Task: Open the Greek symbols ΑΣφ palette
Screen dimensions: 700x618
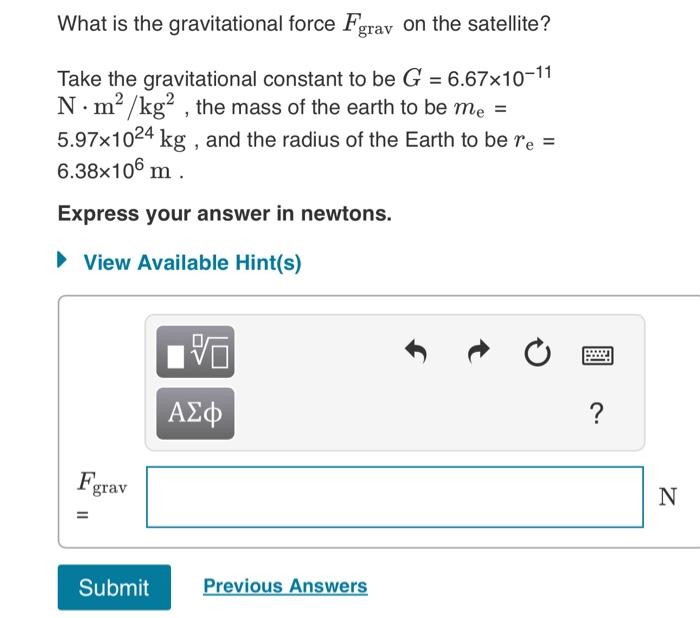Action: (195, 414)
